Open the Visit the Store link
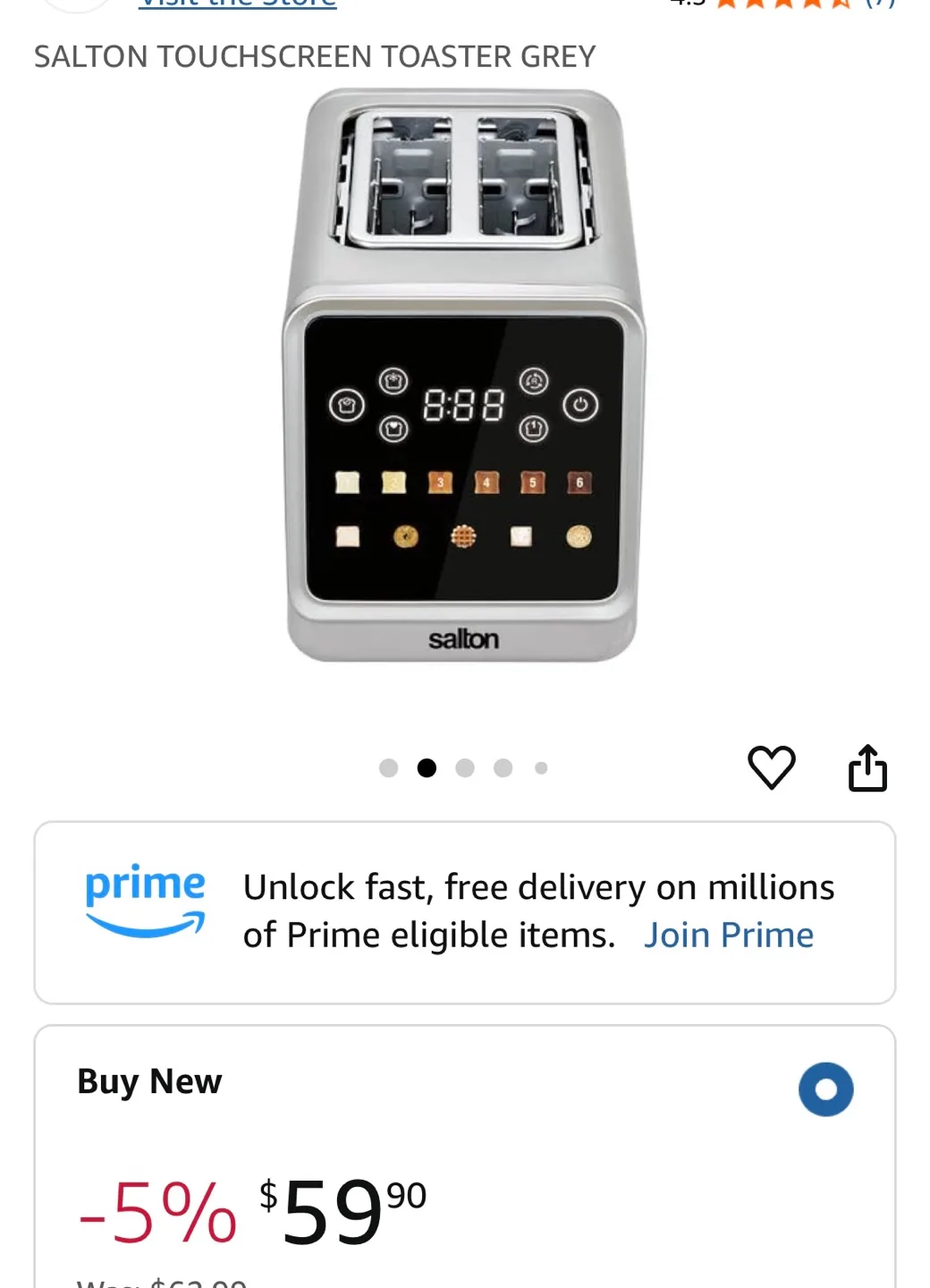The image size is (930, 1288). point(237,4)
